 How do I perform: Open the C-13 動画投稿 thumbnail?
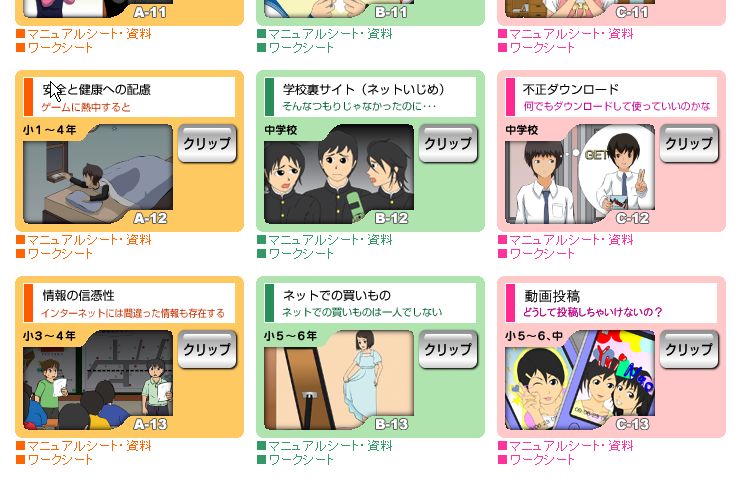579,381
